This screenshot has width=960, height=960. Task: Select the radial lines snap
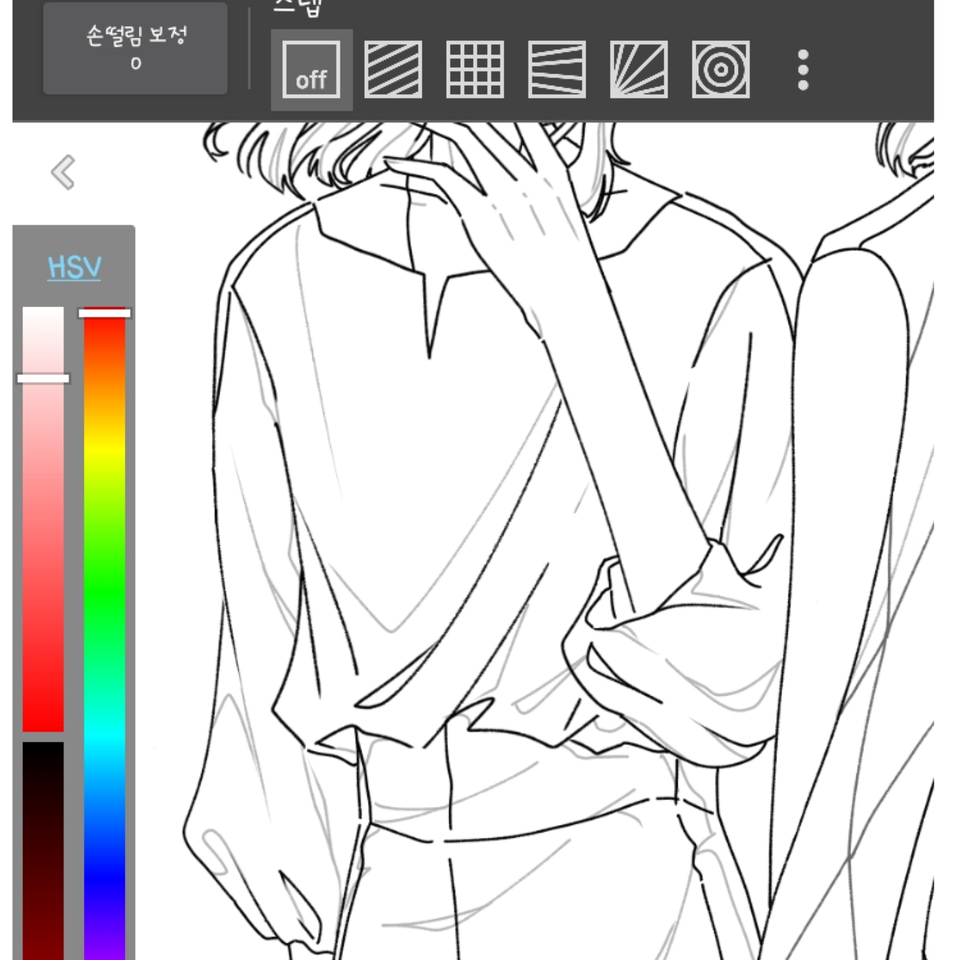[x=639, y=70]
